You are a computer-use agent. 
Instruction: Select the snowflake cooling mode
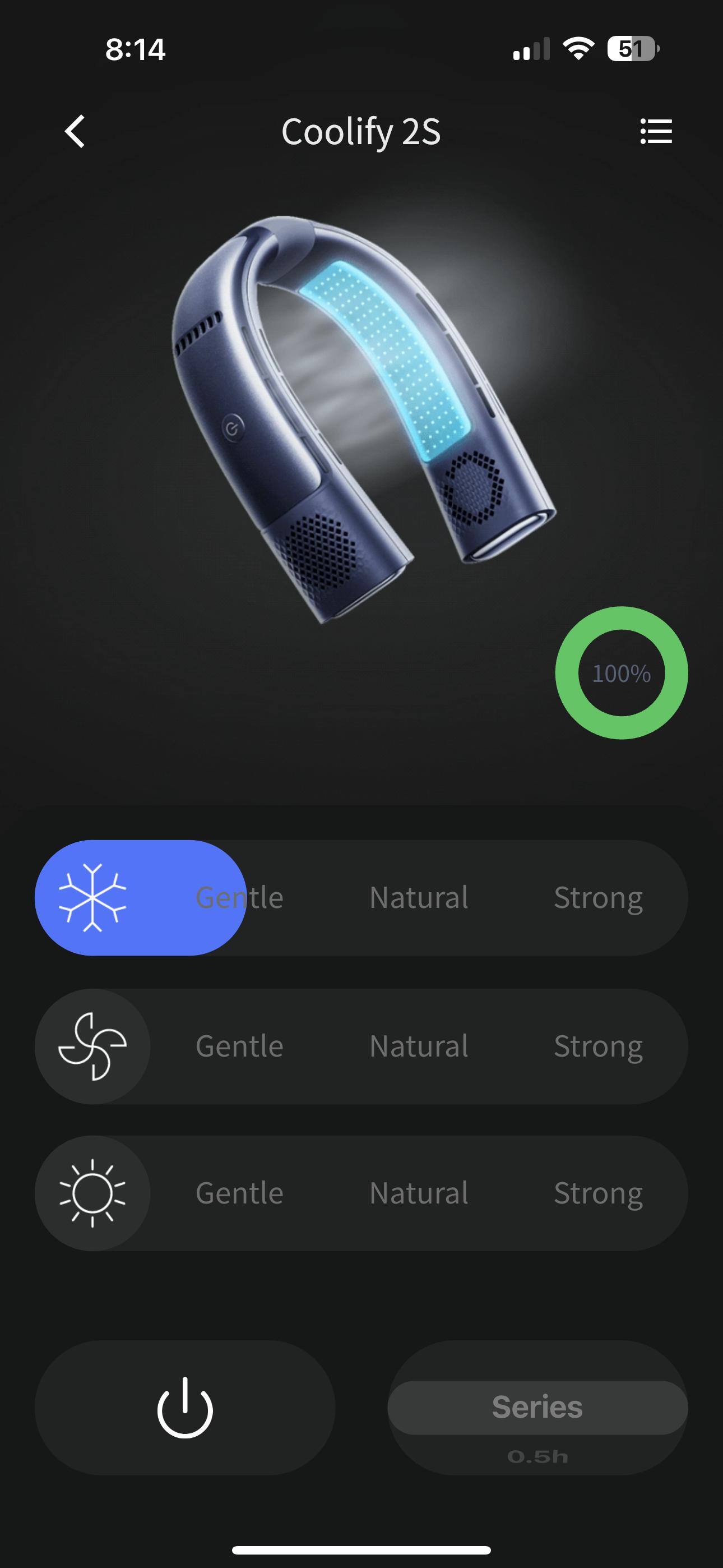coord(92,898)
